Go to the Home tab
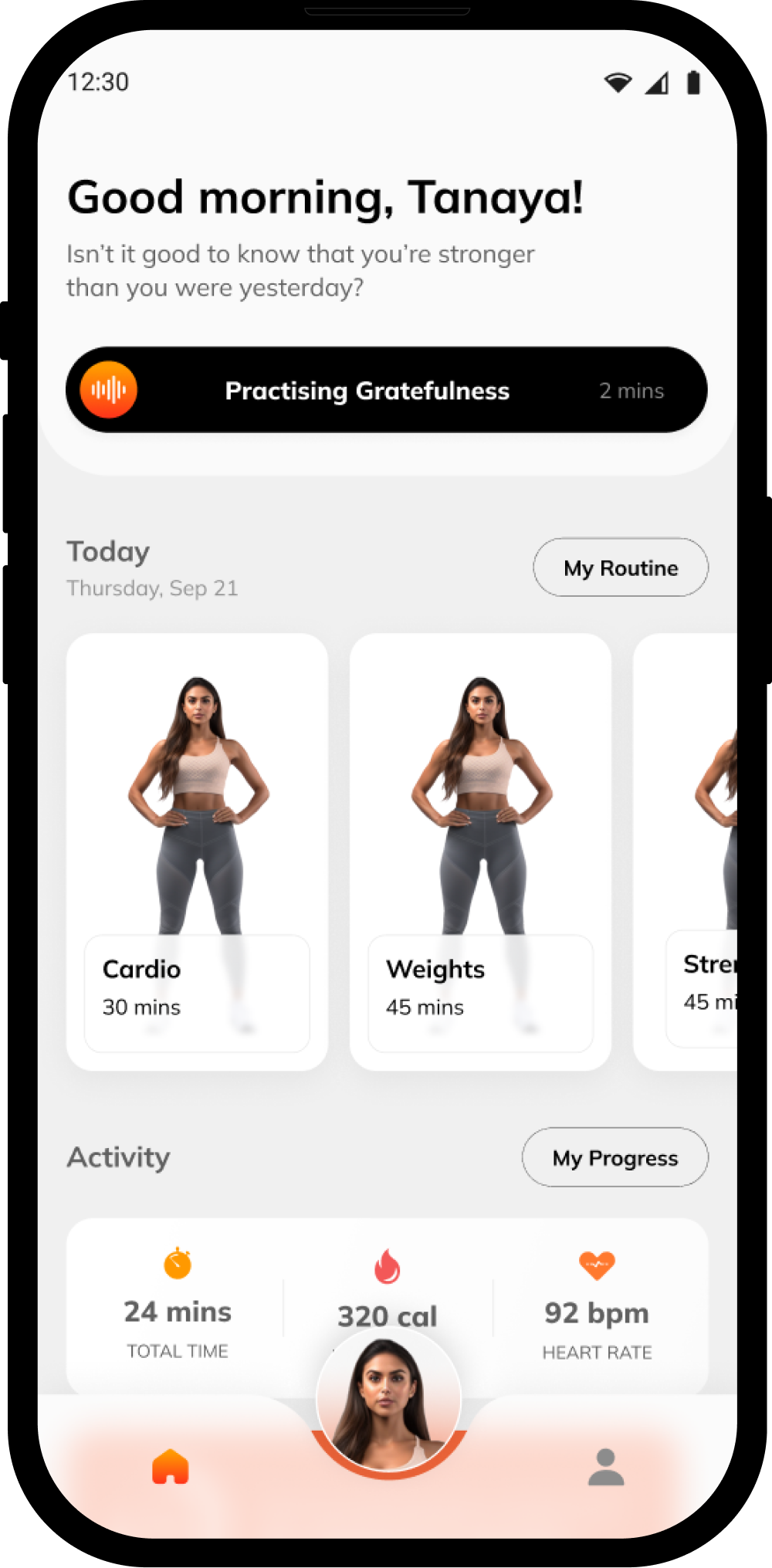The width and height of the screenshot is (772, 1568). click(171, 1466)
